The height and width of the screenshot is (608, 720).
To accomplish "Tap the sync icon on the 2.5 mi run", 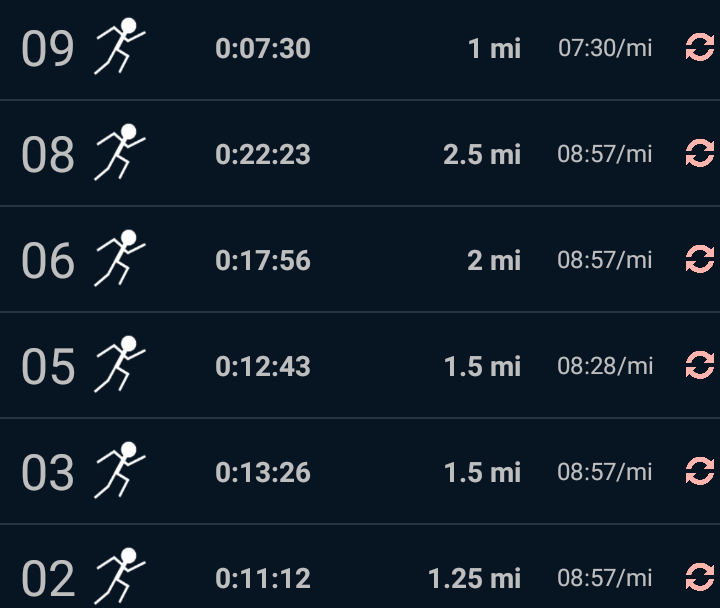I will coord(699,153).
